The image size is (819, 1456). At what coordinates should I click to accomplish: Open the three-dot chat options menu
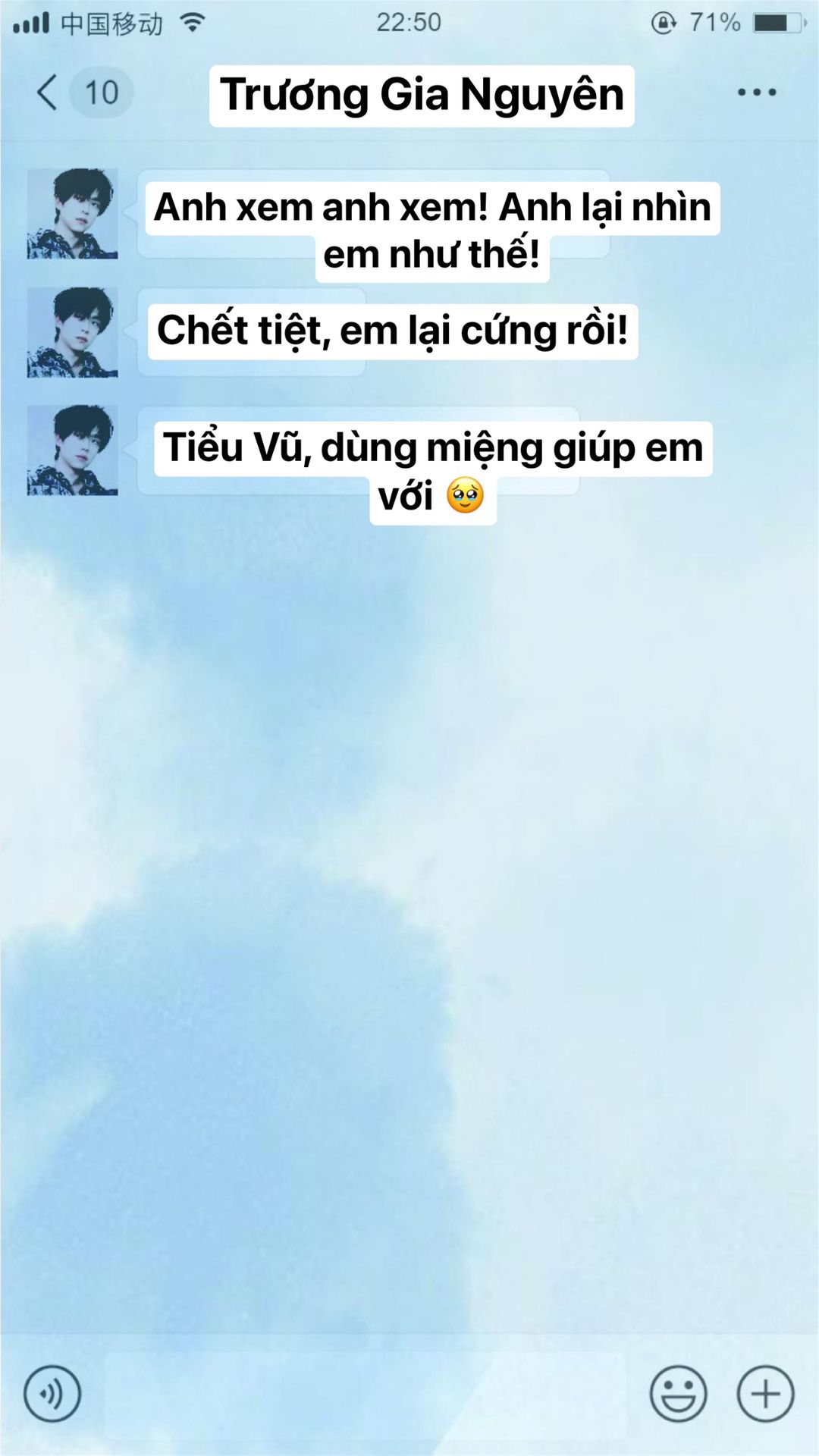[757, 93]
